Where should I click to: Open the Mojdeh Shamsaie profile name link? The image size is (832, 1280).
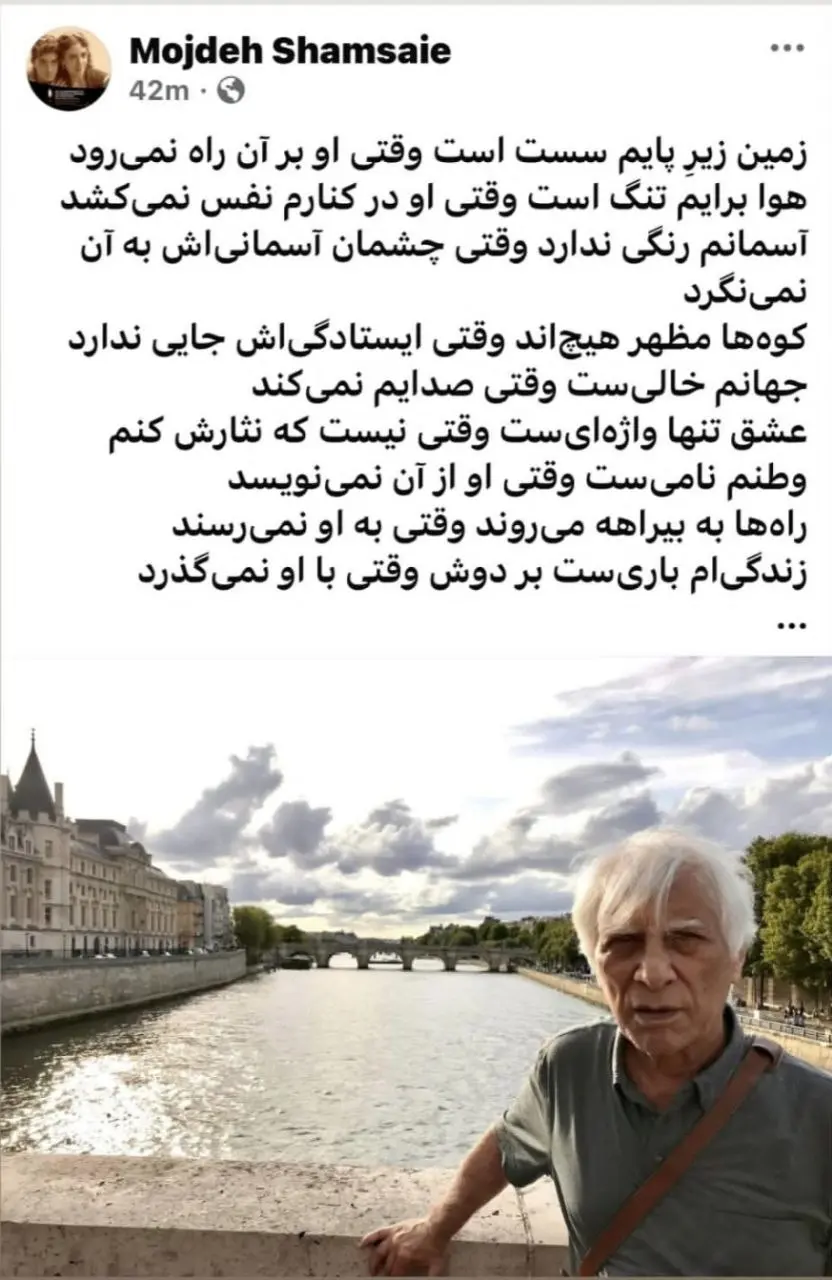click(290, 50)
